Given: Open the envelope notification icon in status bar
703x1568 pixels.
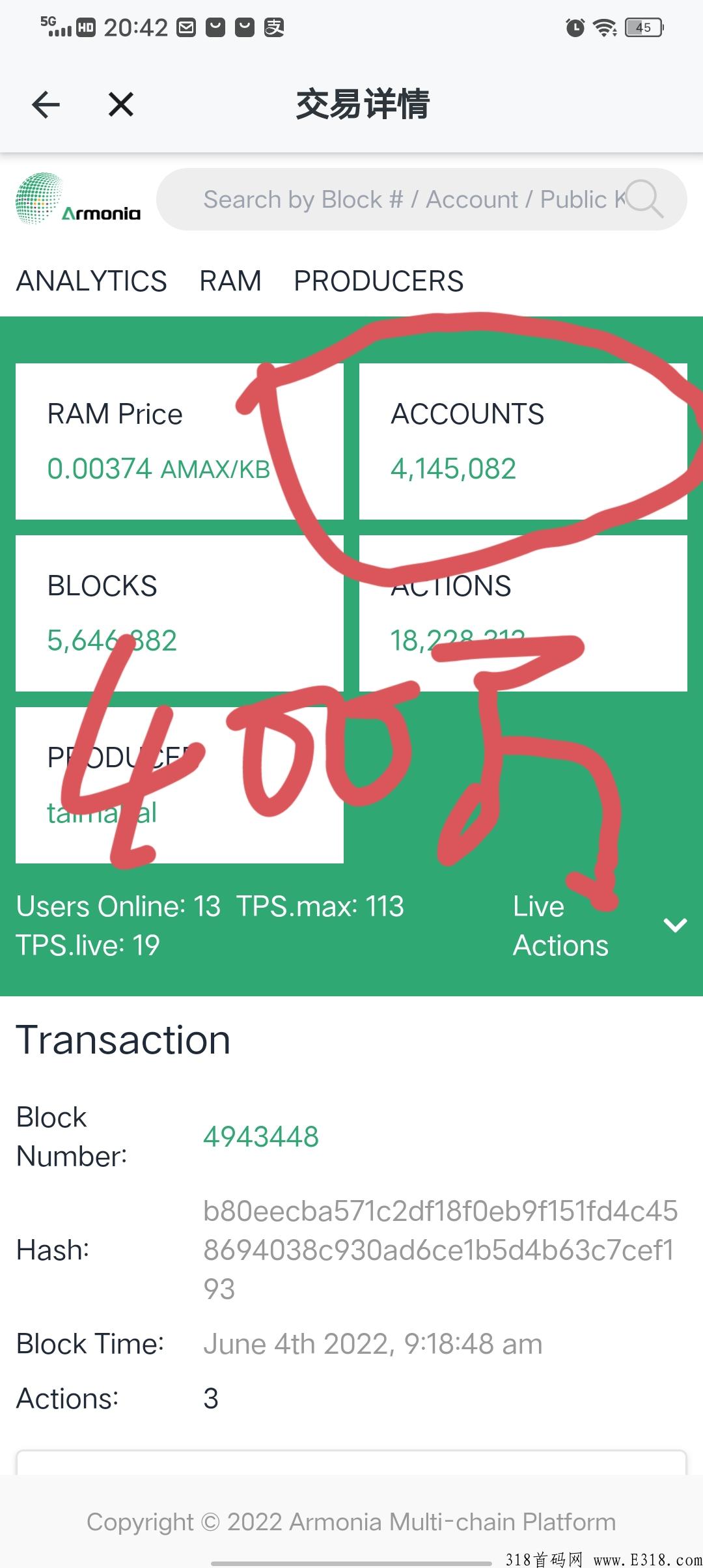Looking at the screenshot, I should click(186, 27).
